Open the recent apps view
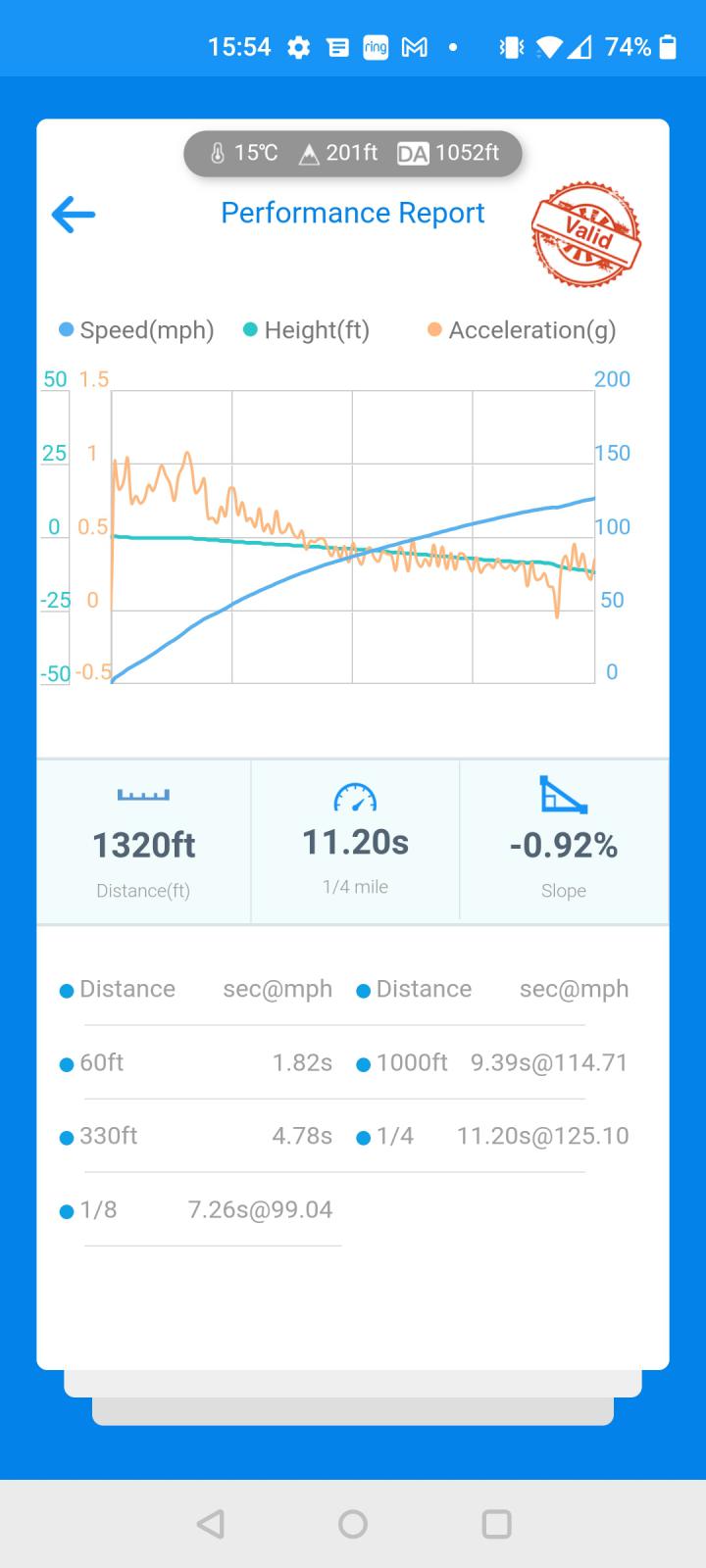The height and width of the screenshot is (1568, 706). pyautogui.click(x=497, y=1524)
